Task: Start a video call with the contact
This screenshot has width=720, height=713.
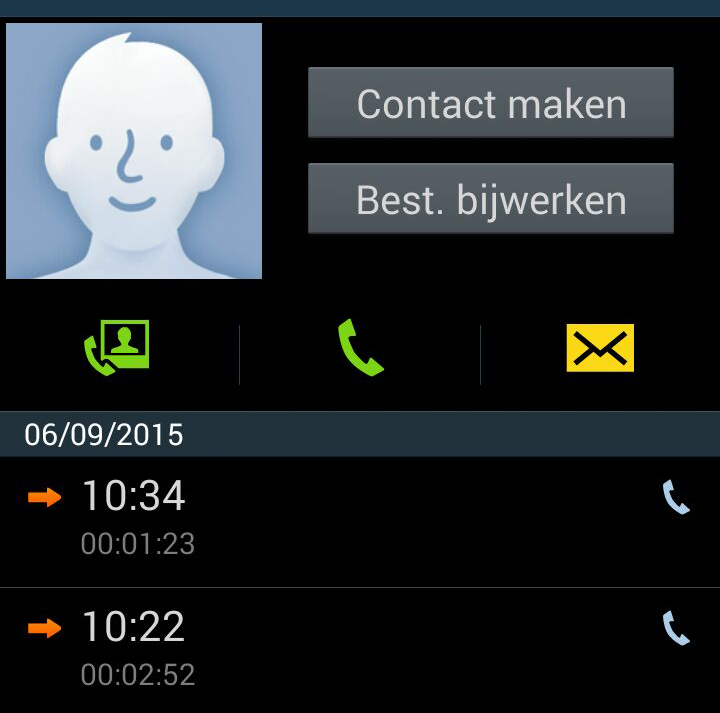Action: [117, 348]
